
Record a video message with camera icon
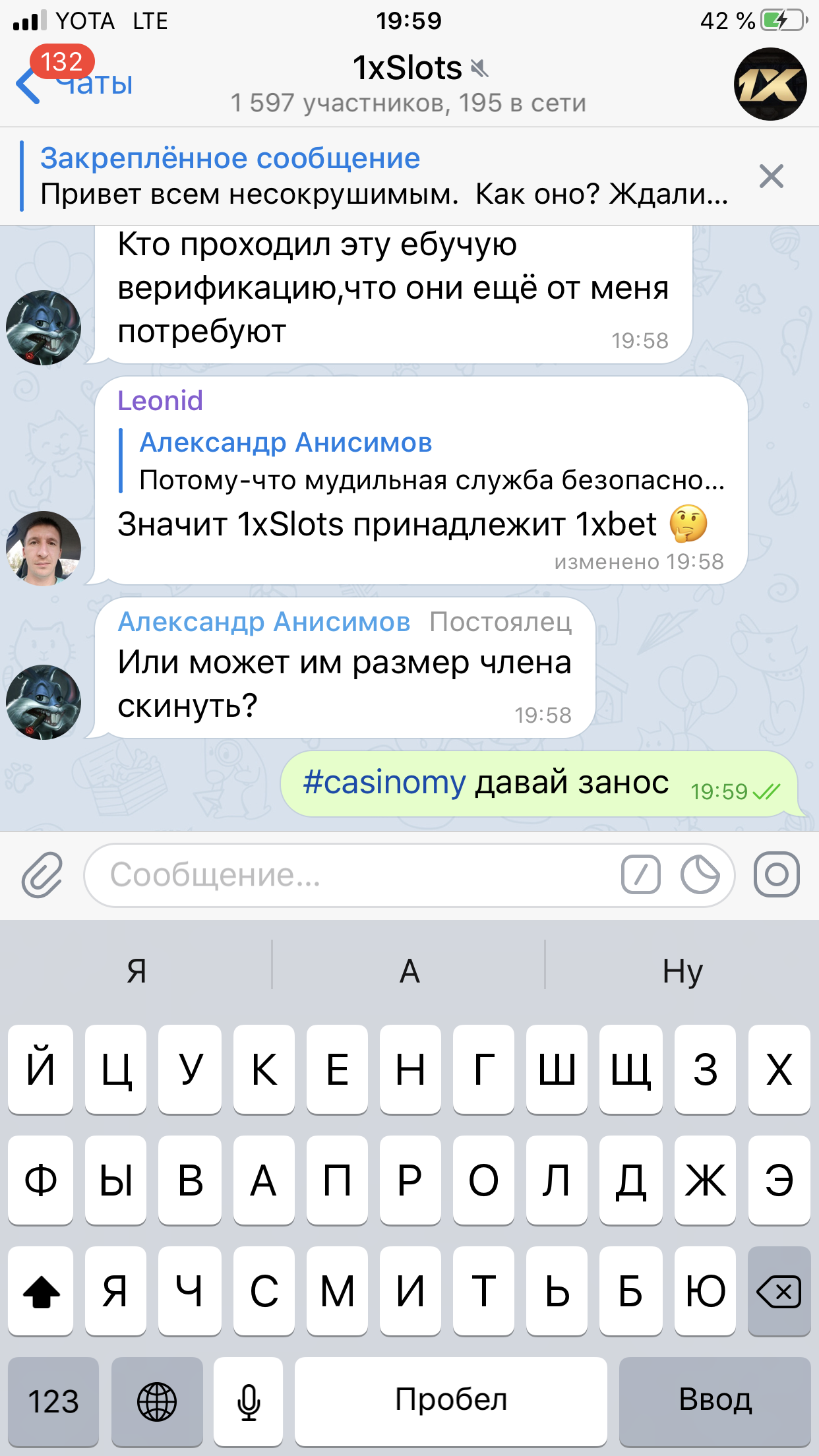pyautogui.click(x=777, y=875)
